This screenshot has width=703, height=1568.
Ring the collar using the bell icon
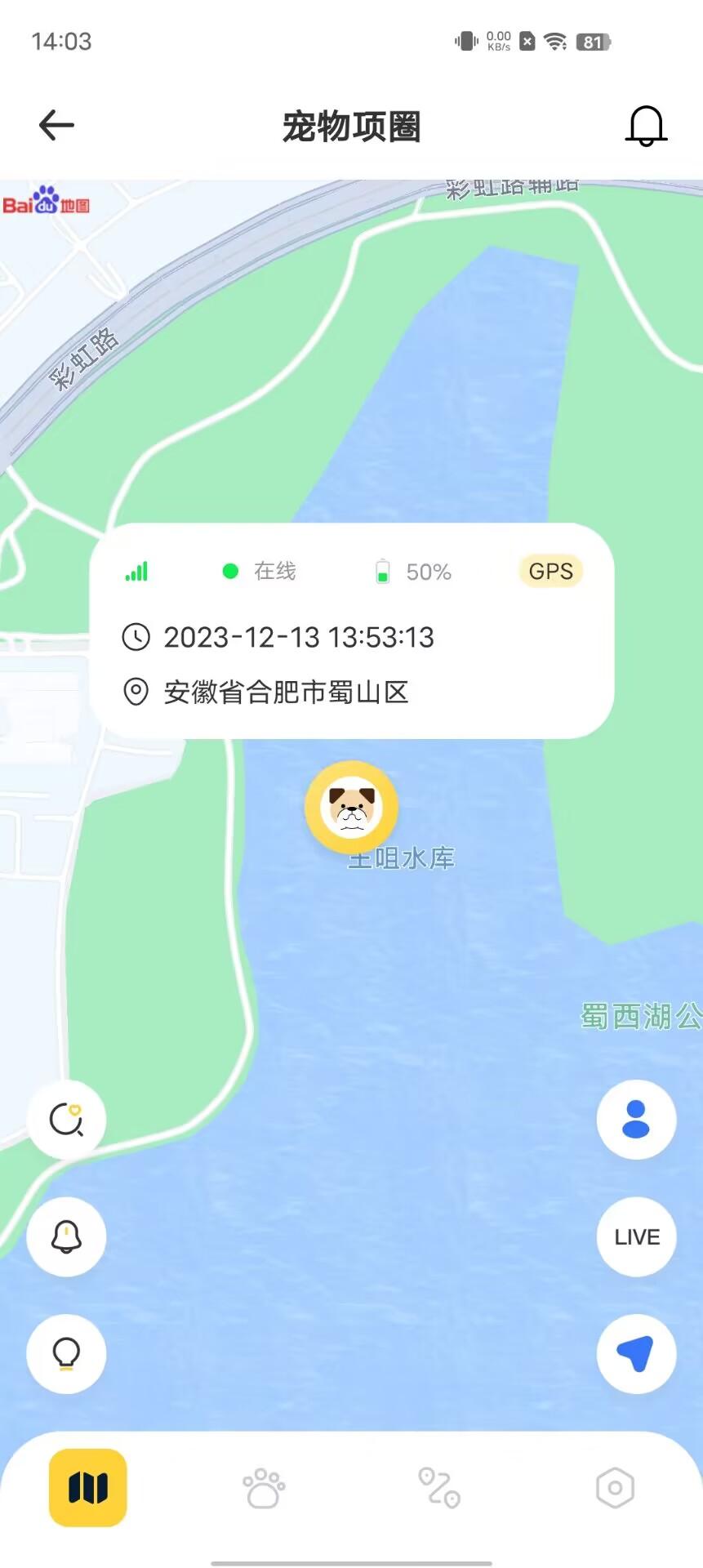pyautogui.click(x=65, y=1236)
